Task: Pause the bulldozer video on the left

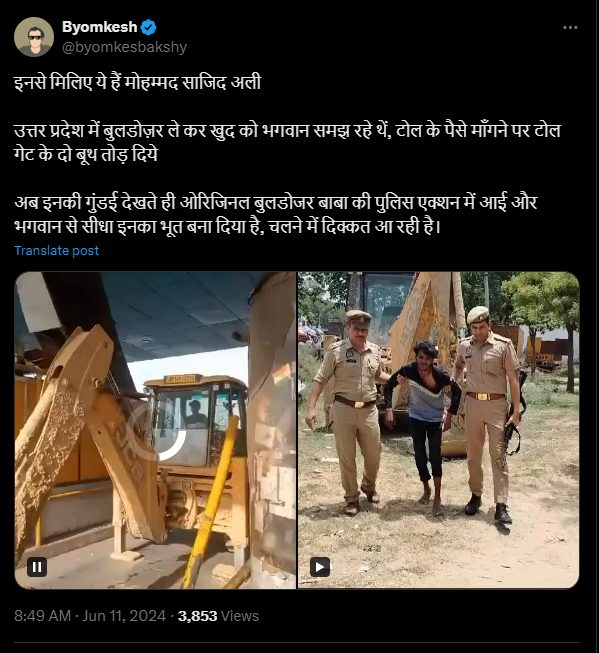Action: pyautogui.click(x=37, y=567)
